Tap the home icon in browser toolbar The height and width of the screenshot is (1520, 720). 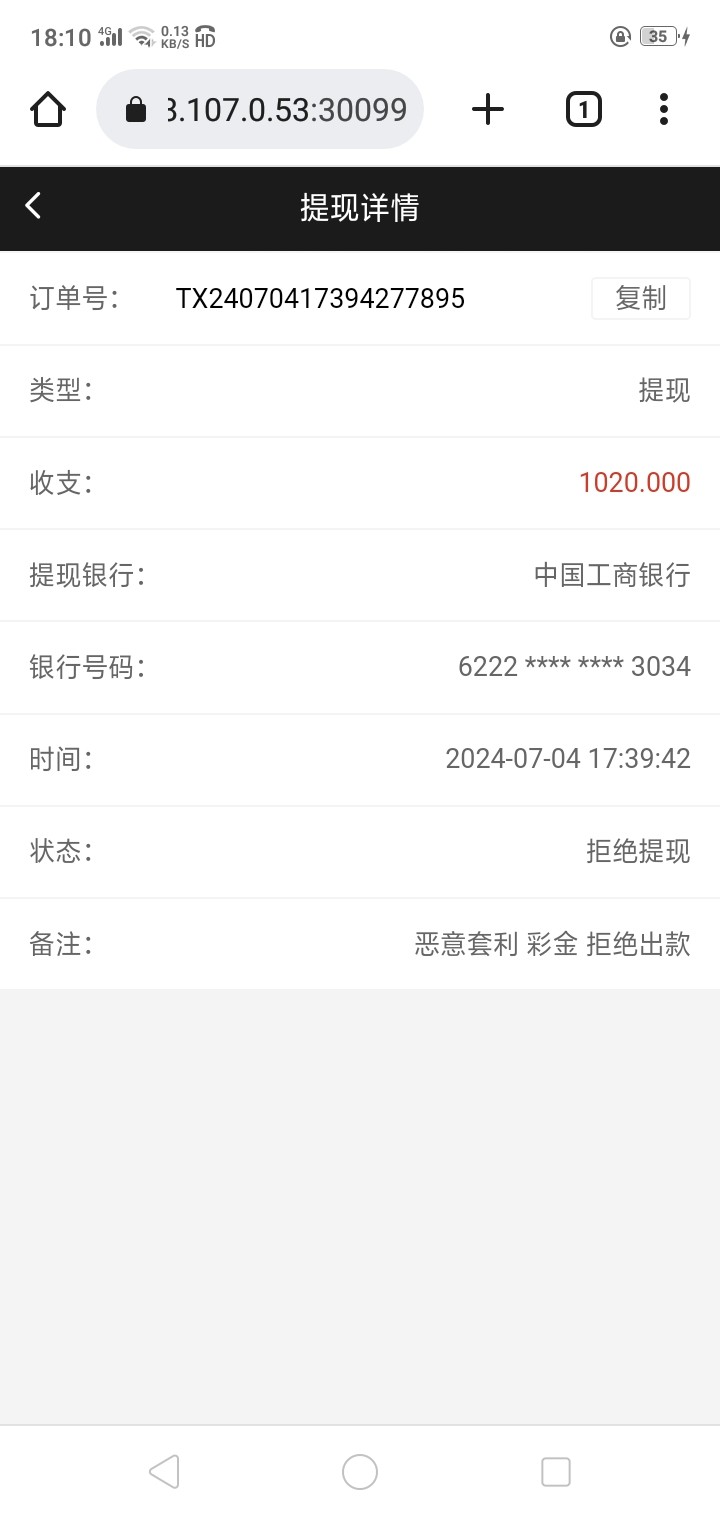[47, 109]
